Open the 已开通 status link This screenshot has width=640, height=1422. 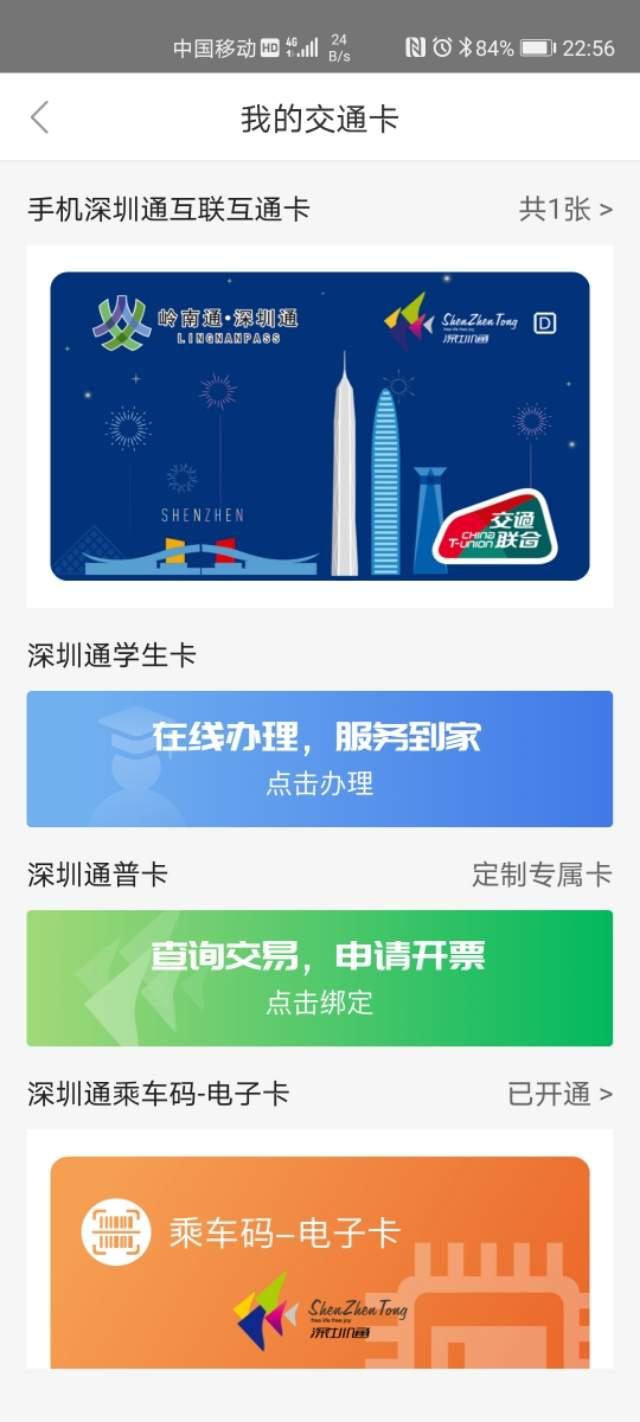tap(560, 1094)
